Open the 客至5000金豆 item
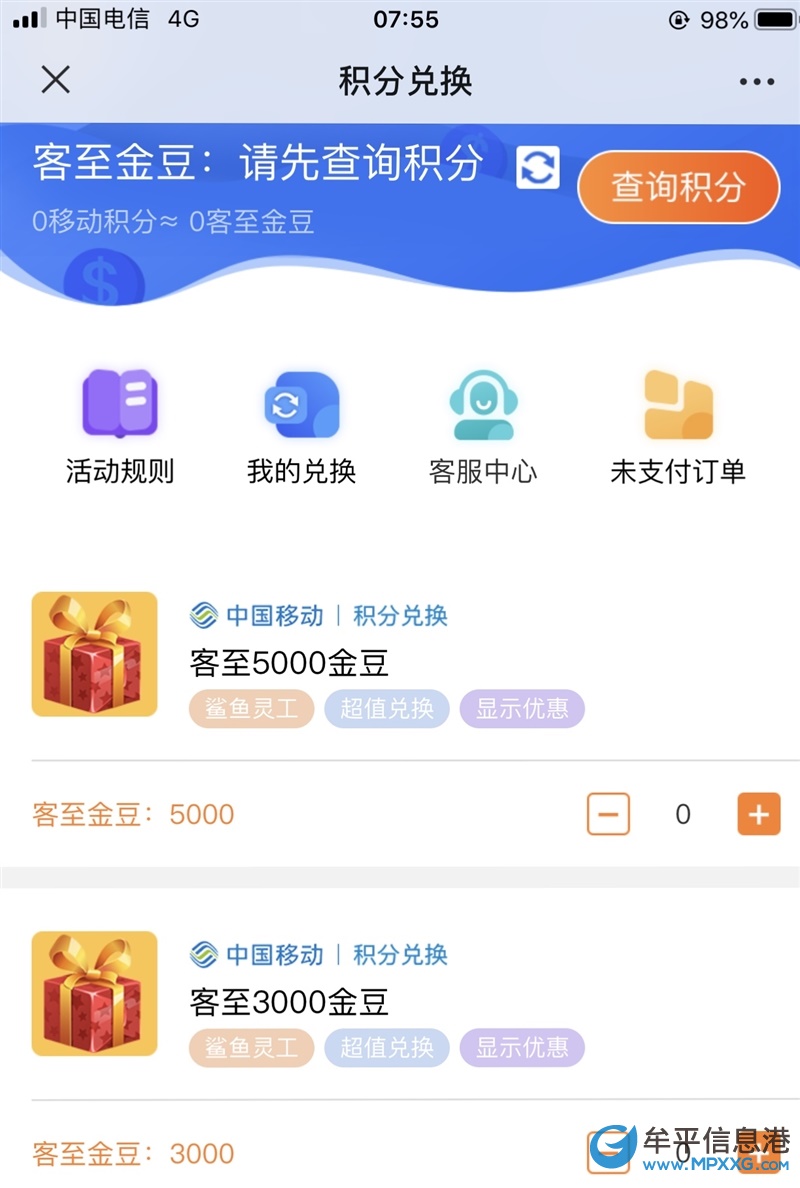Screen dimensions: 800x1188 [x=289, y=662]
